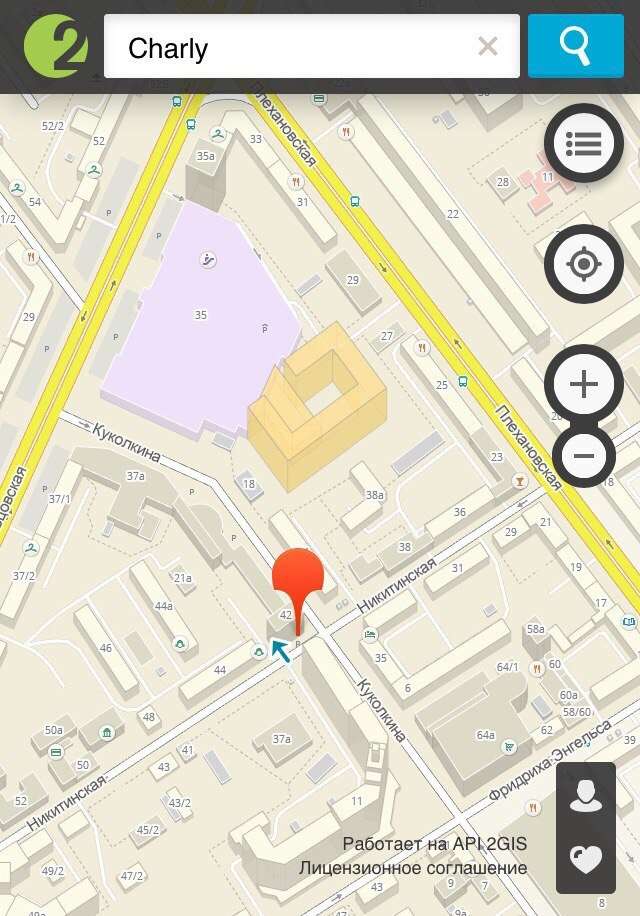640x916 pixels.
Task: Tap the search field containing Charly
Action: click(x=290, y=47)
